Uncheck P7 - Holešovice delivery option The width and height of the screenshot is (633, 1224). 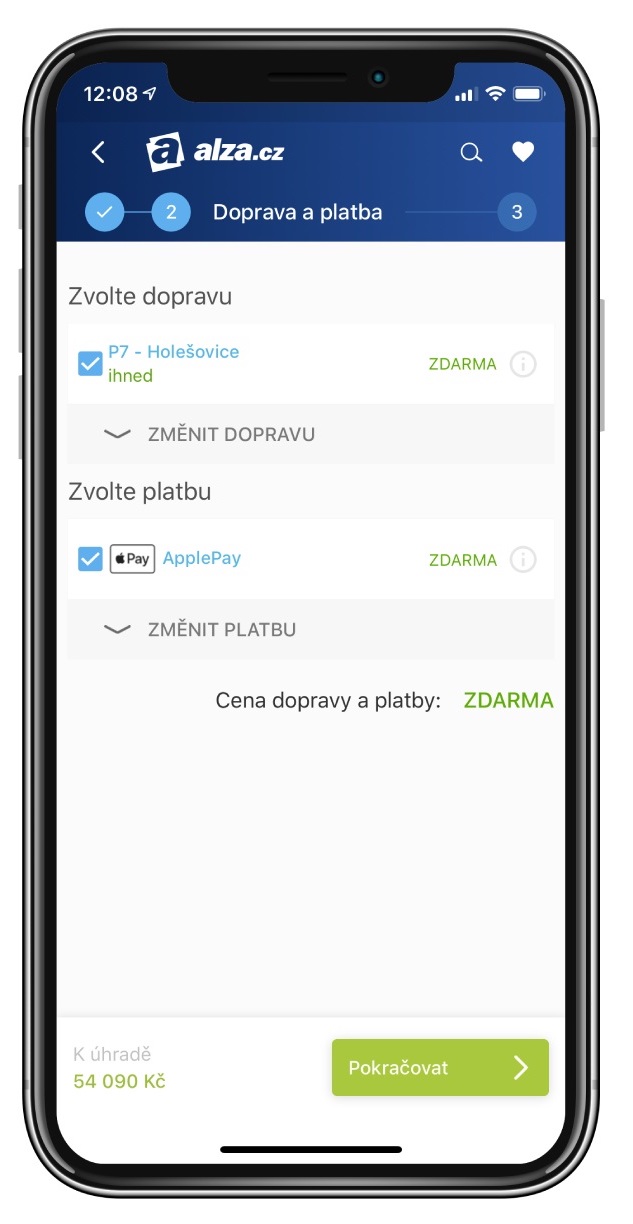click(90, 364)
